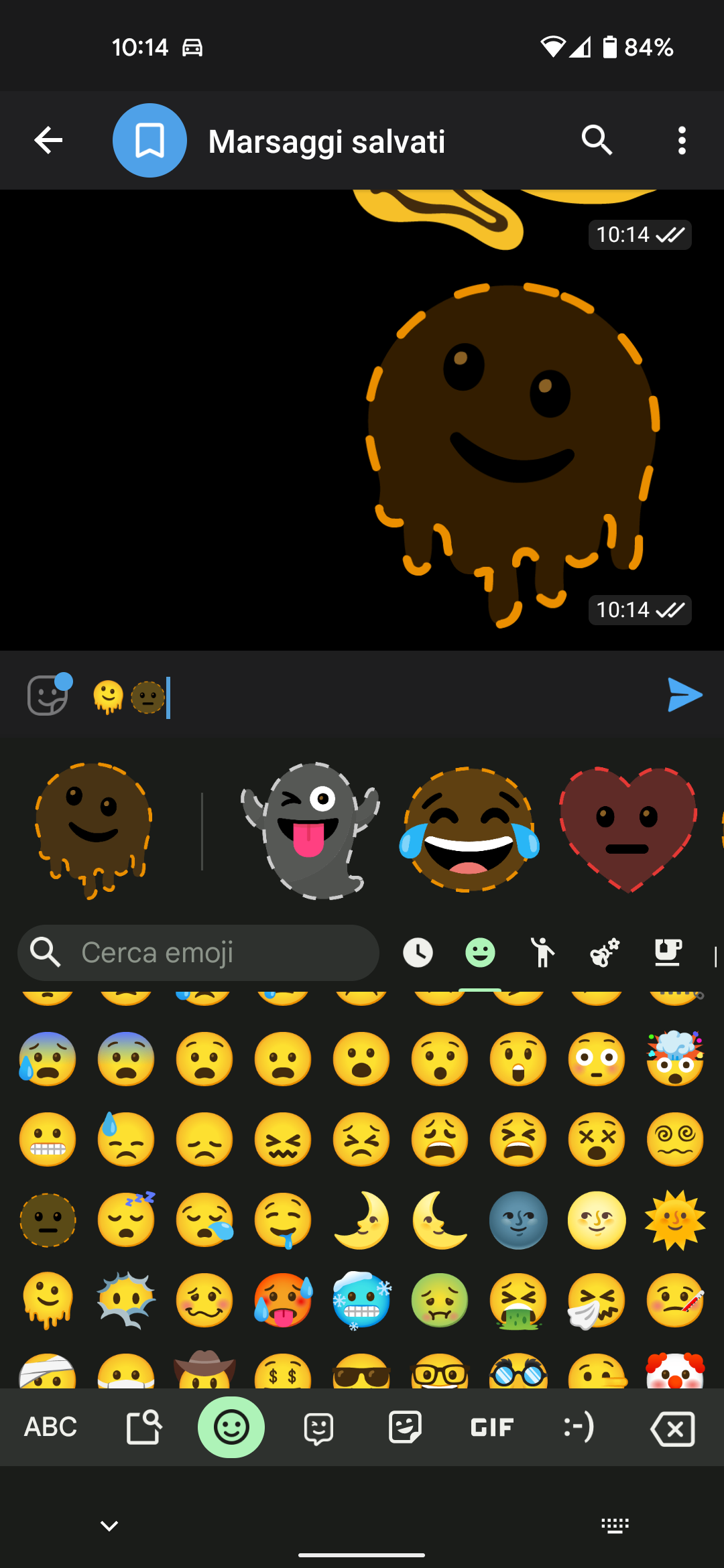Delete last emoji with backspace key
This screenshot has height=1568, width=724.
pyautogui.click(x=672, y=1429)
